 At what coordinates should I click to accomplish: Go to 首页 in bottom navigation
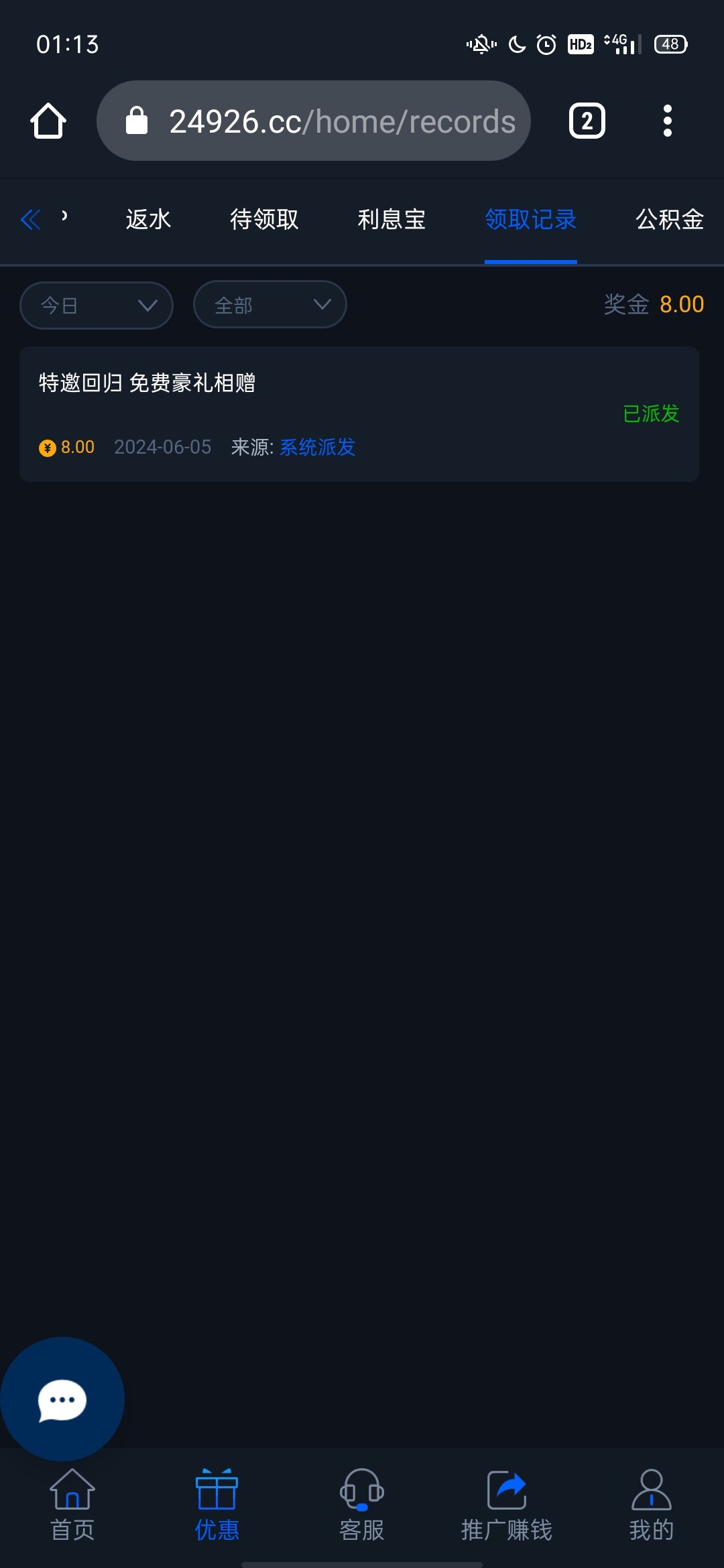pyautogui.click(x=72, y=1505)
